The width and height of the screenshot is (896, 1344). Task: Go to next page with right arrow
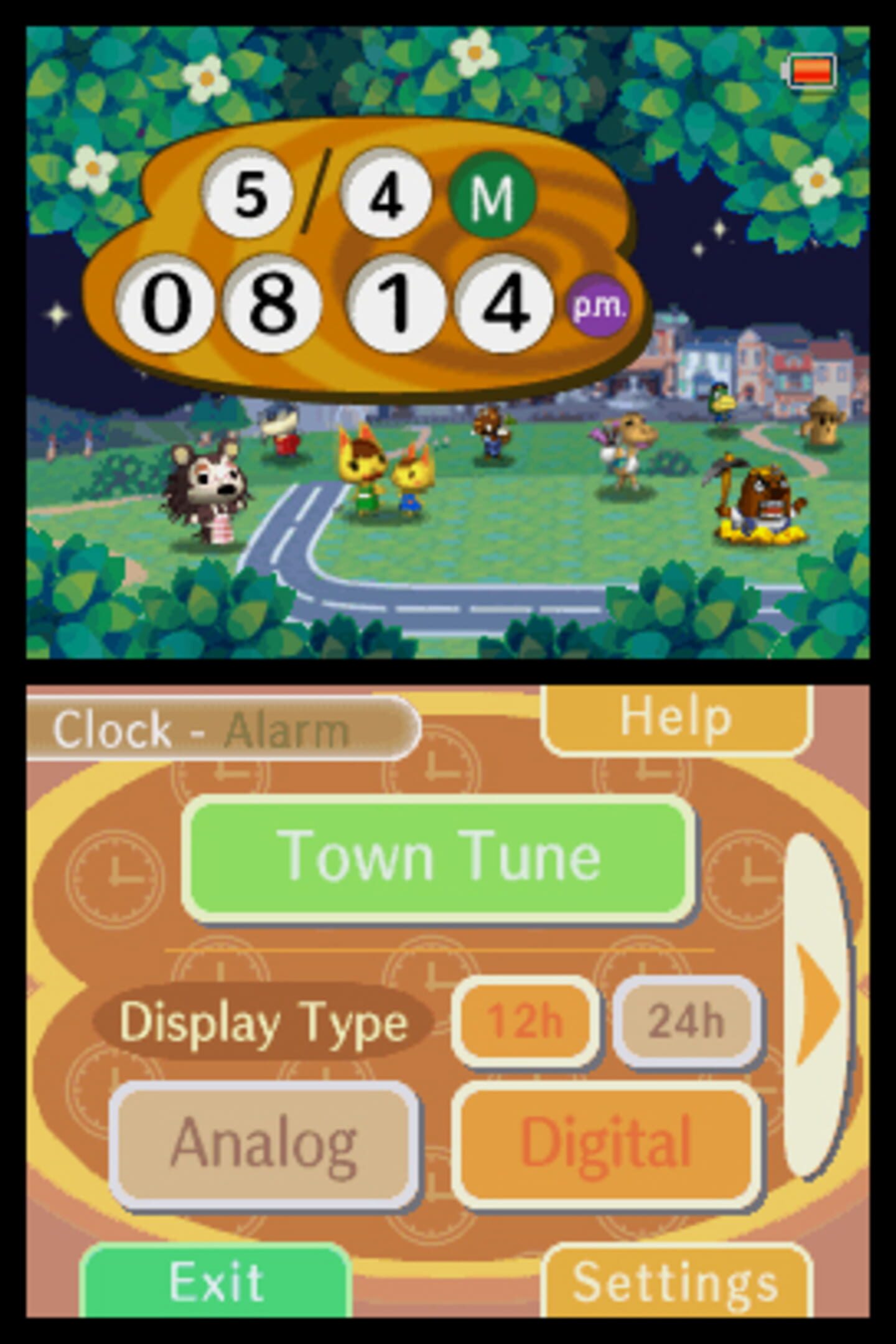[x=816, y=1003]
